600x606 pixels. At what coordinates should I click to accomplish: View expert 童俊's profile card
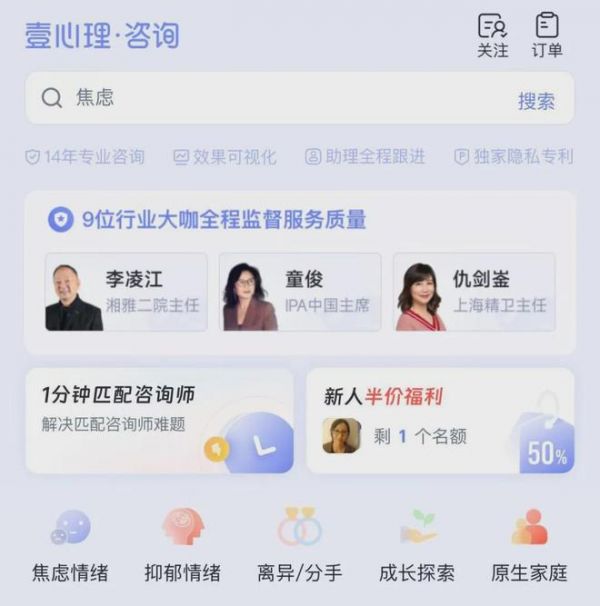click(300, 292)
